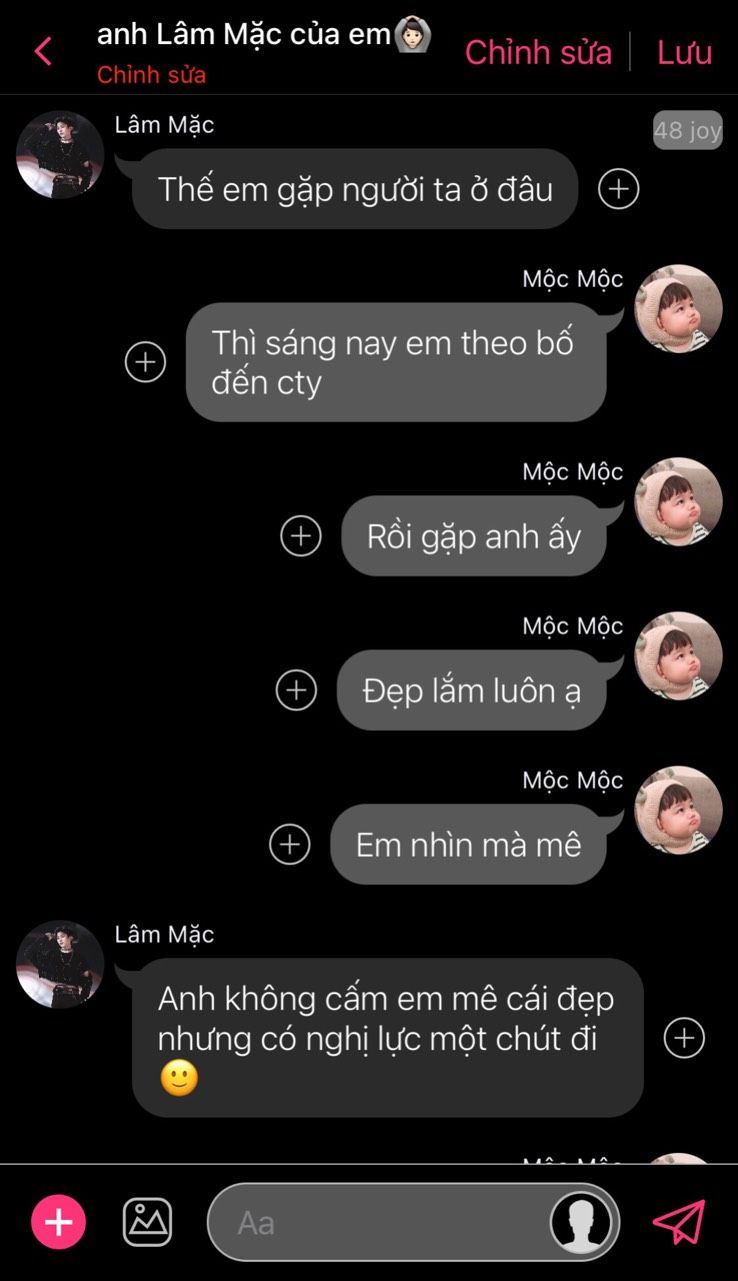738x1281 pixels.
Task: Tap the red Chỉnh sửa link under title
Action: [x=151, y=75]
